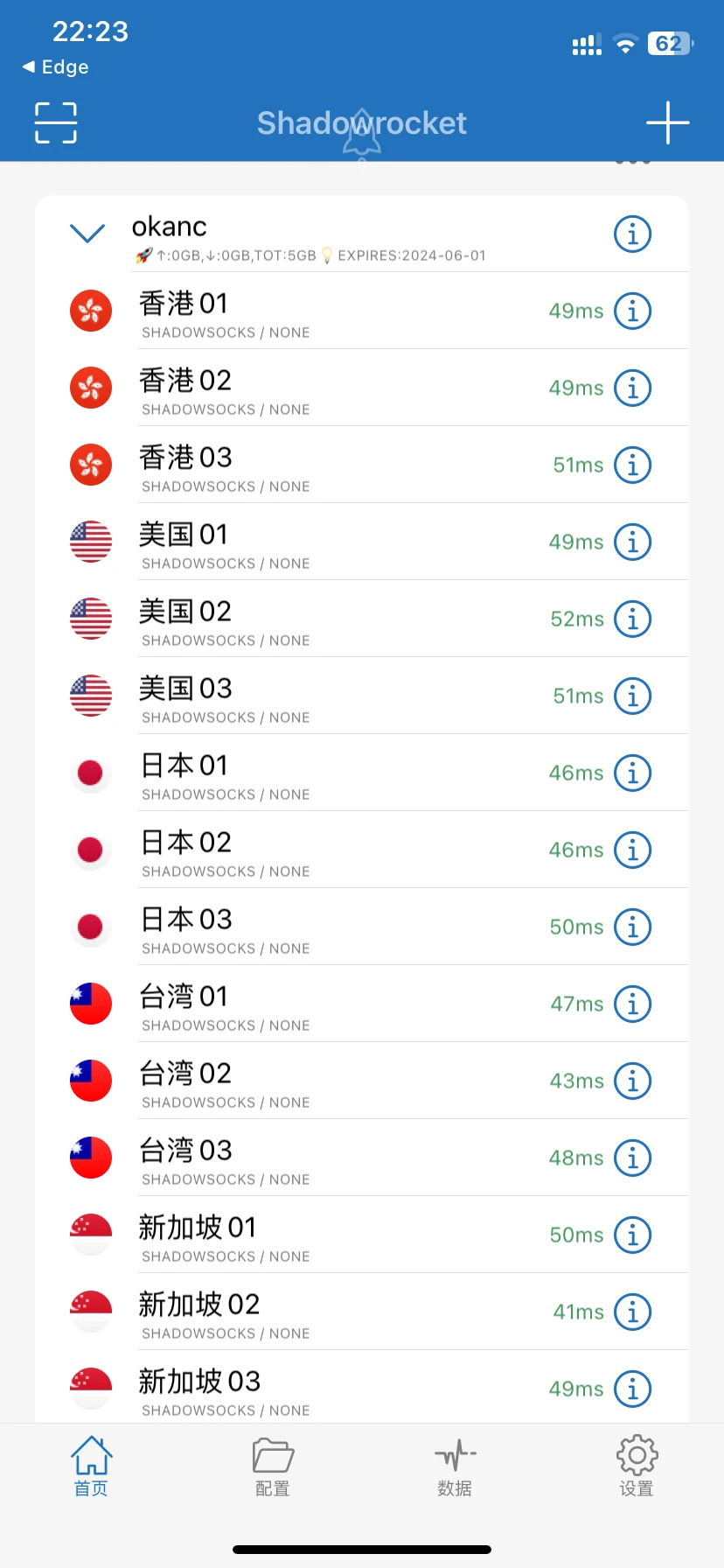Image resolution: width=724 pixels, height=1568 pixels.
Task: Collapse the okanc subscription group
Action: coord(87,233)
